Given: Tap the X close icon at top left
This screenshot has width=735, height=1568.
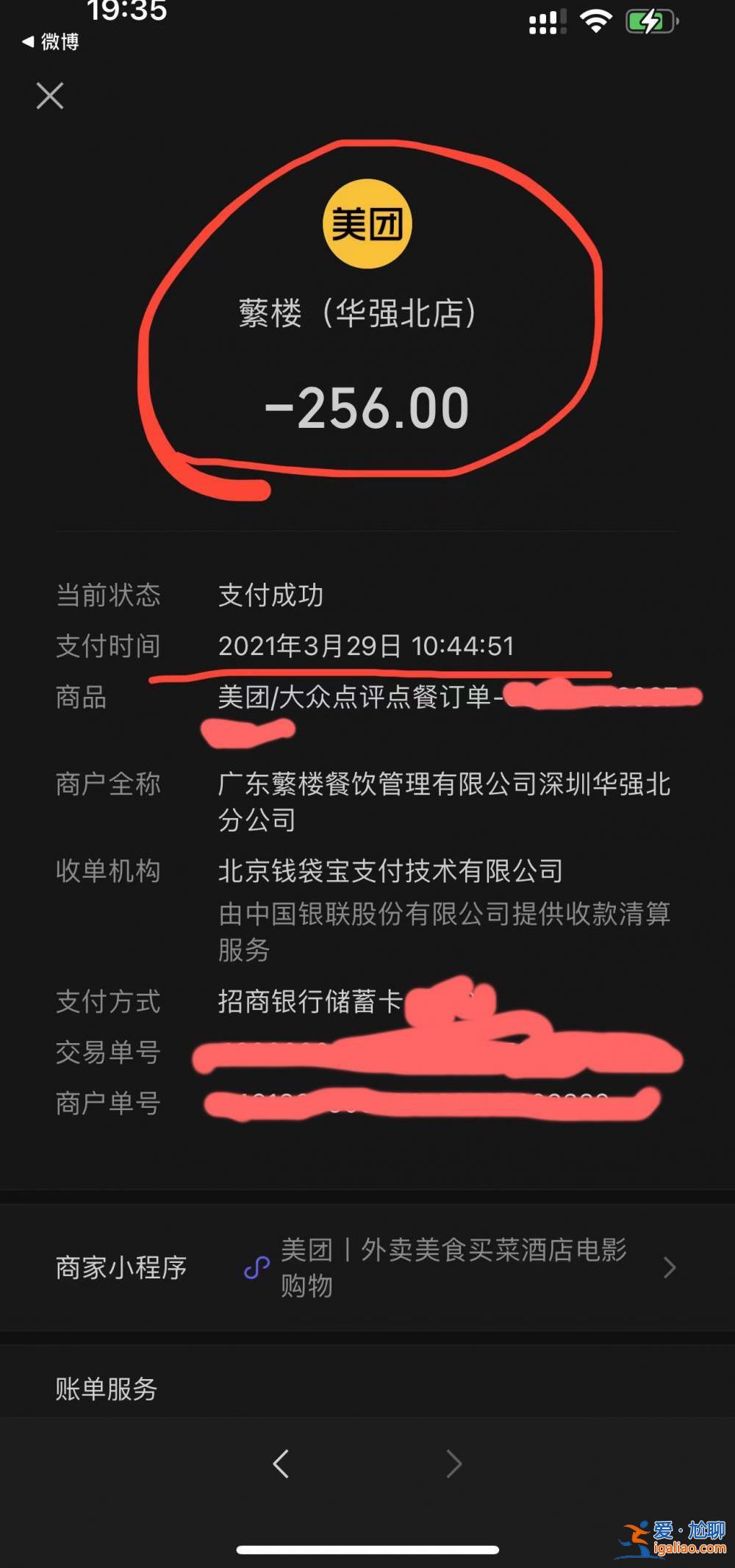Looking at the screenshot, I should coord(50,96).
